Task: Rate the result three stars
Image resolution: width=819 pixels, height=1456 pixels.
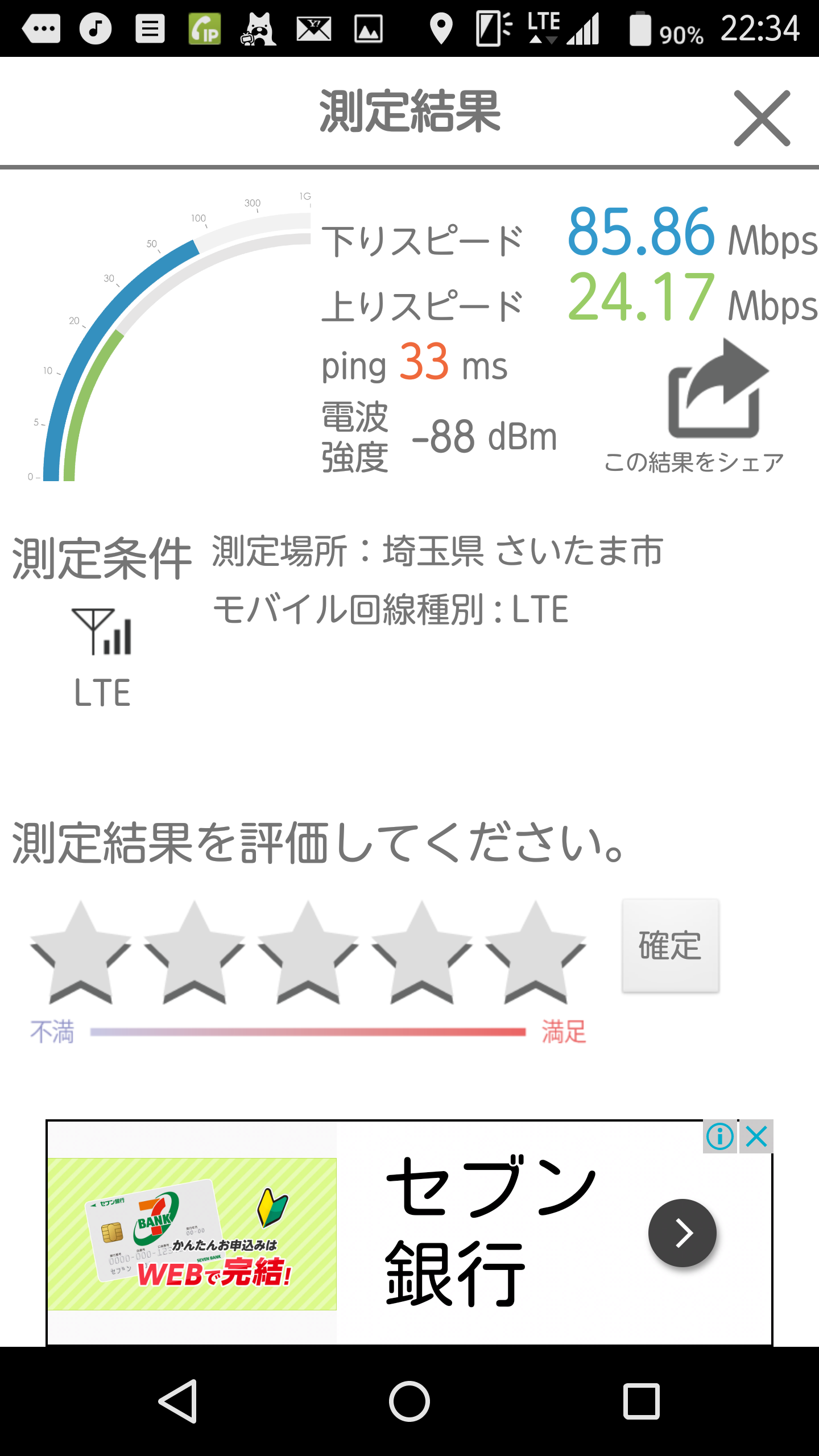Action: click(x=308, y=954)
